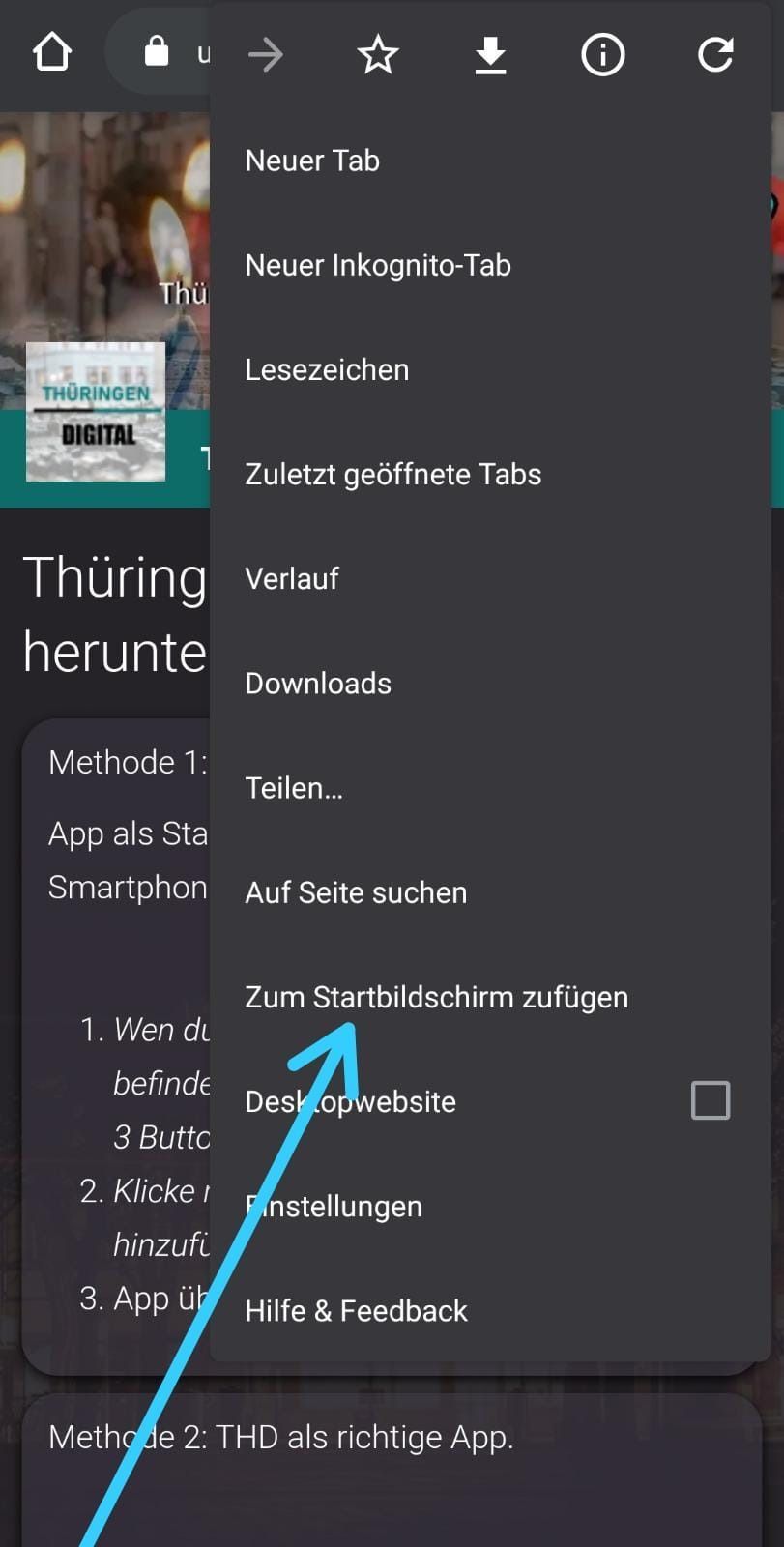Open a Neuer Tab
The height and width of the screenshot is (1547, 784).
tap(312, 161)
